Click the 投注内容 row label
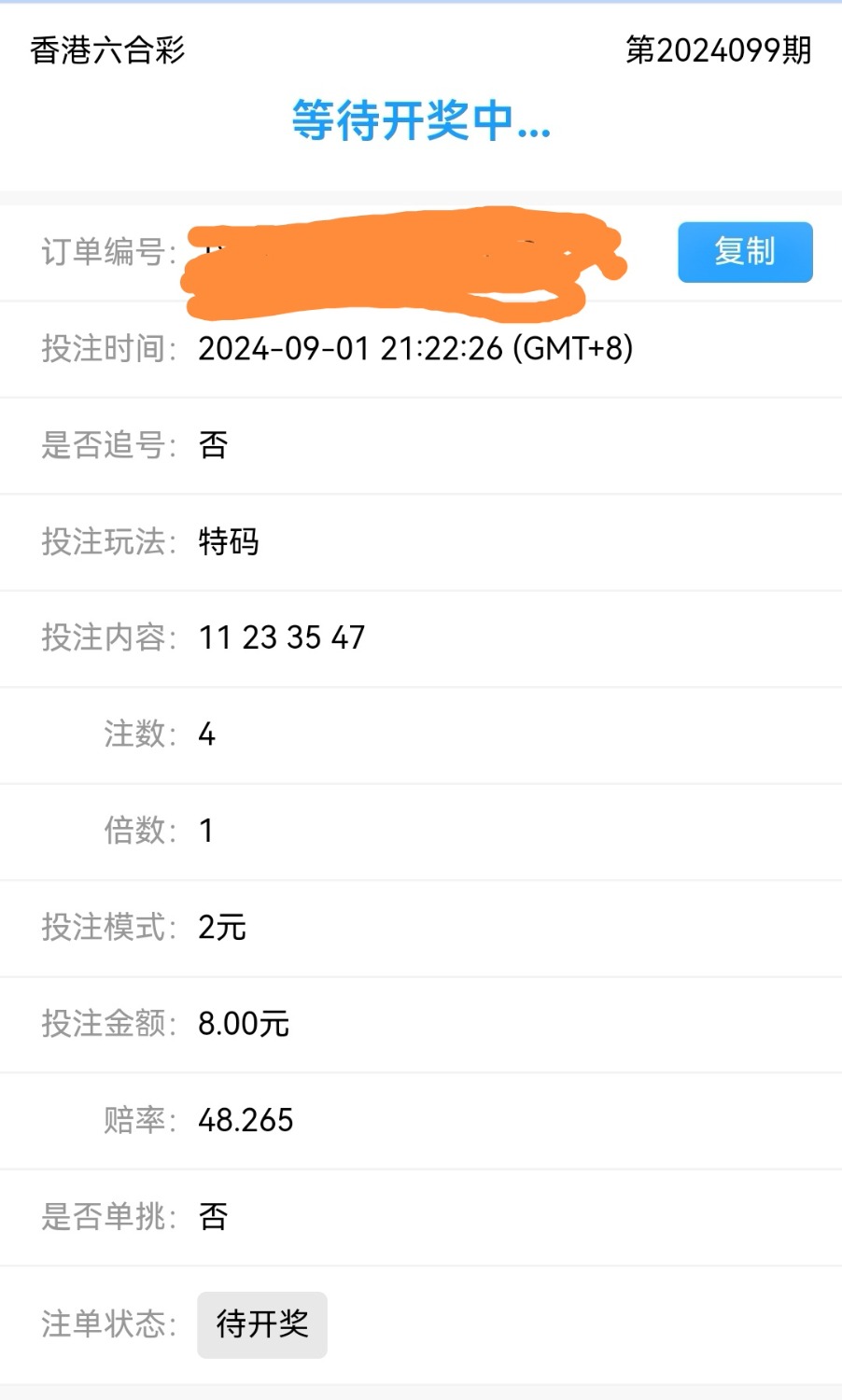Image resolution: width=842 pixels, height=1400 pixels. (x=105, y=638)
